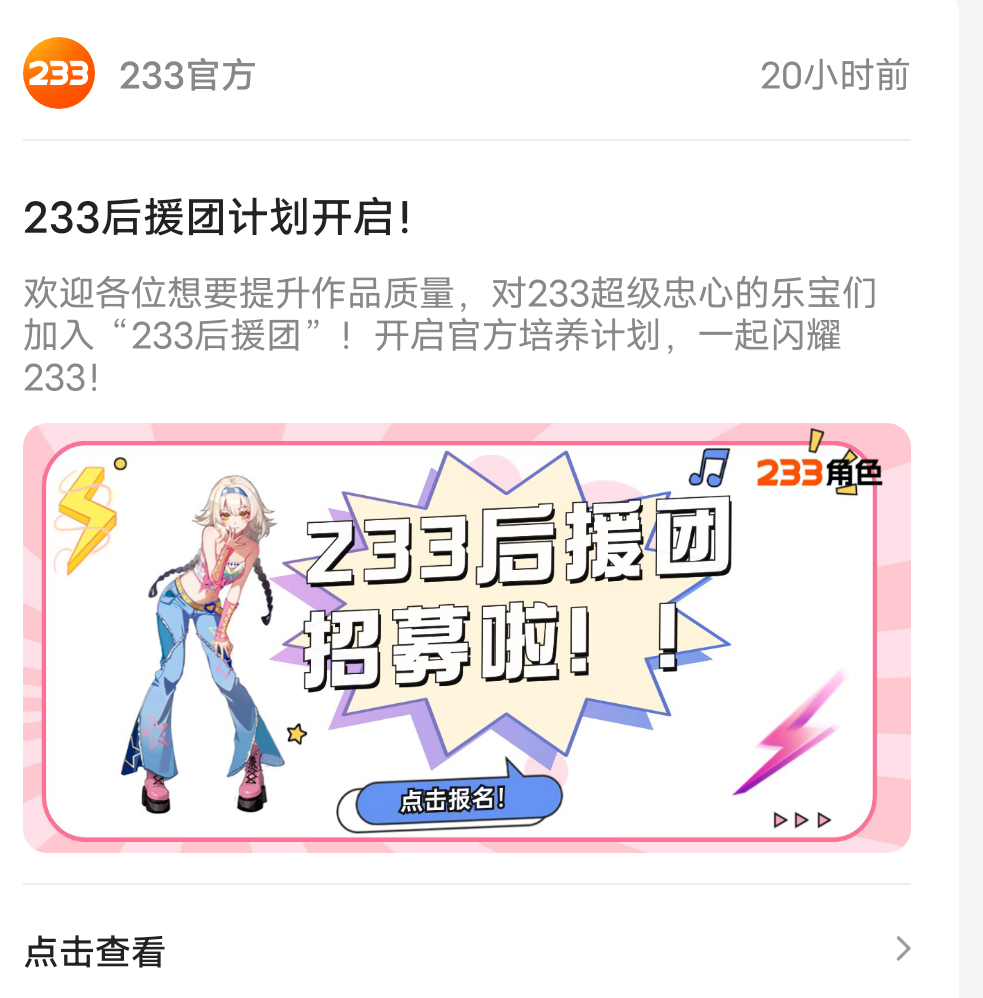Open the 233官方 avatar
Viewport: 983px width, 998px height.
59,73
